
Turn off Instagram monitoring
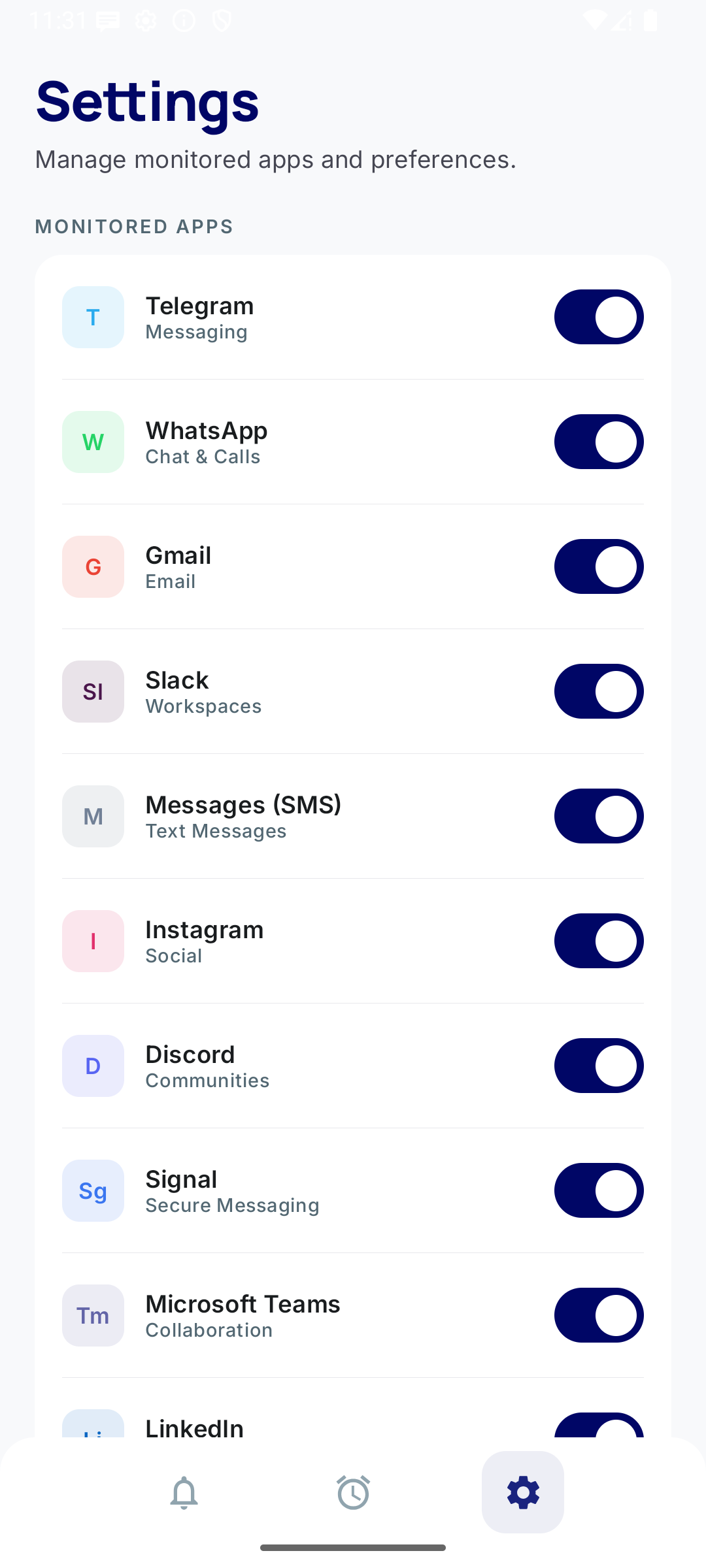coord(599,941)
